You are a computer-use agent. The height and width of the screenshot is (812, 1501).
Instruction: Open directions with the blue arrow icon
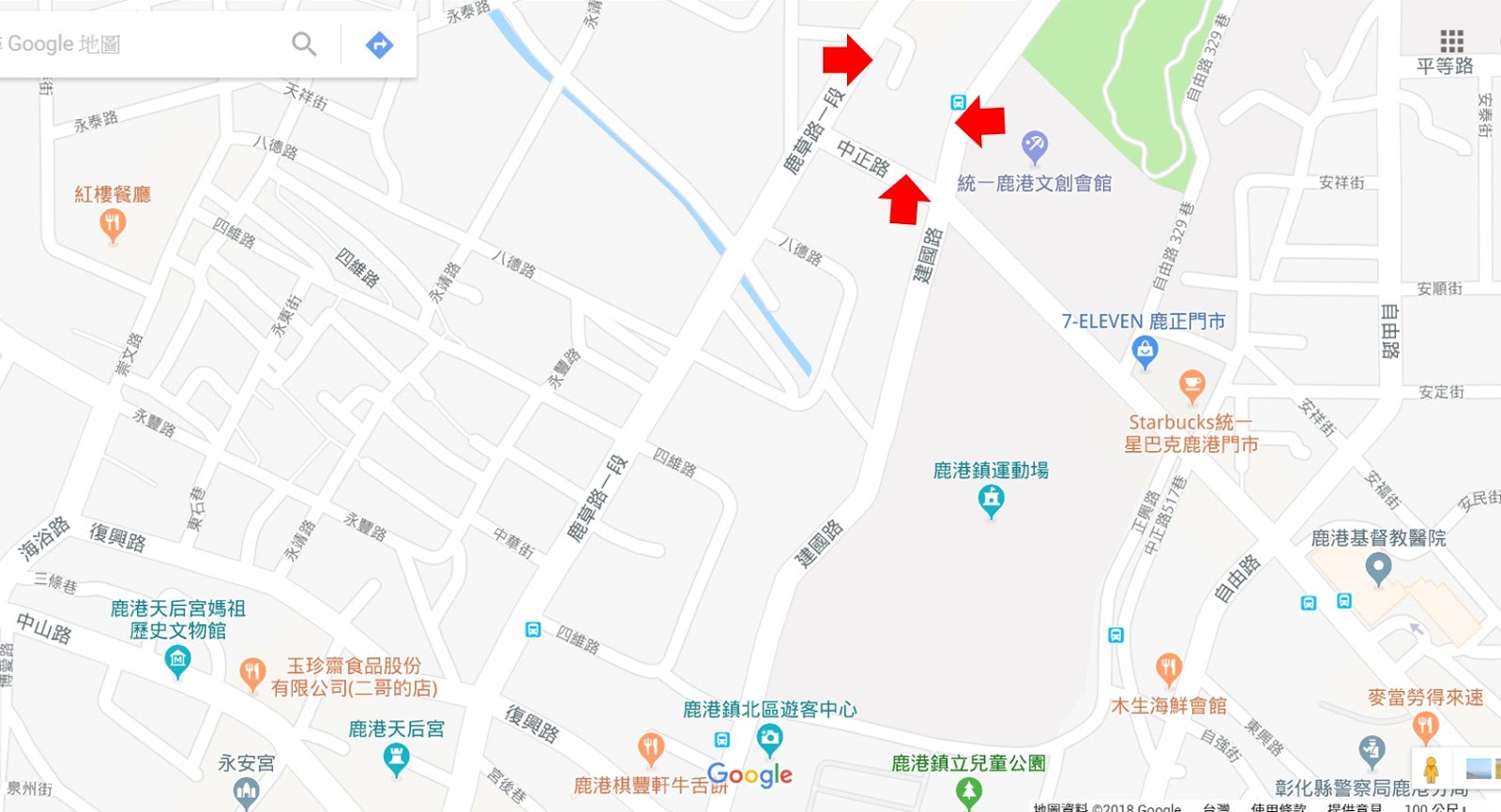379,44
